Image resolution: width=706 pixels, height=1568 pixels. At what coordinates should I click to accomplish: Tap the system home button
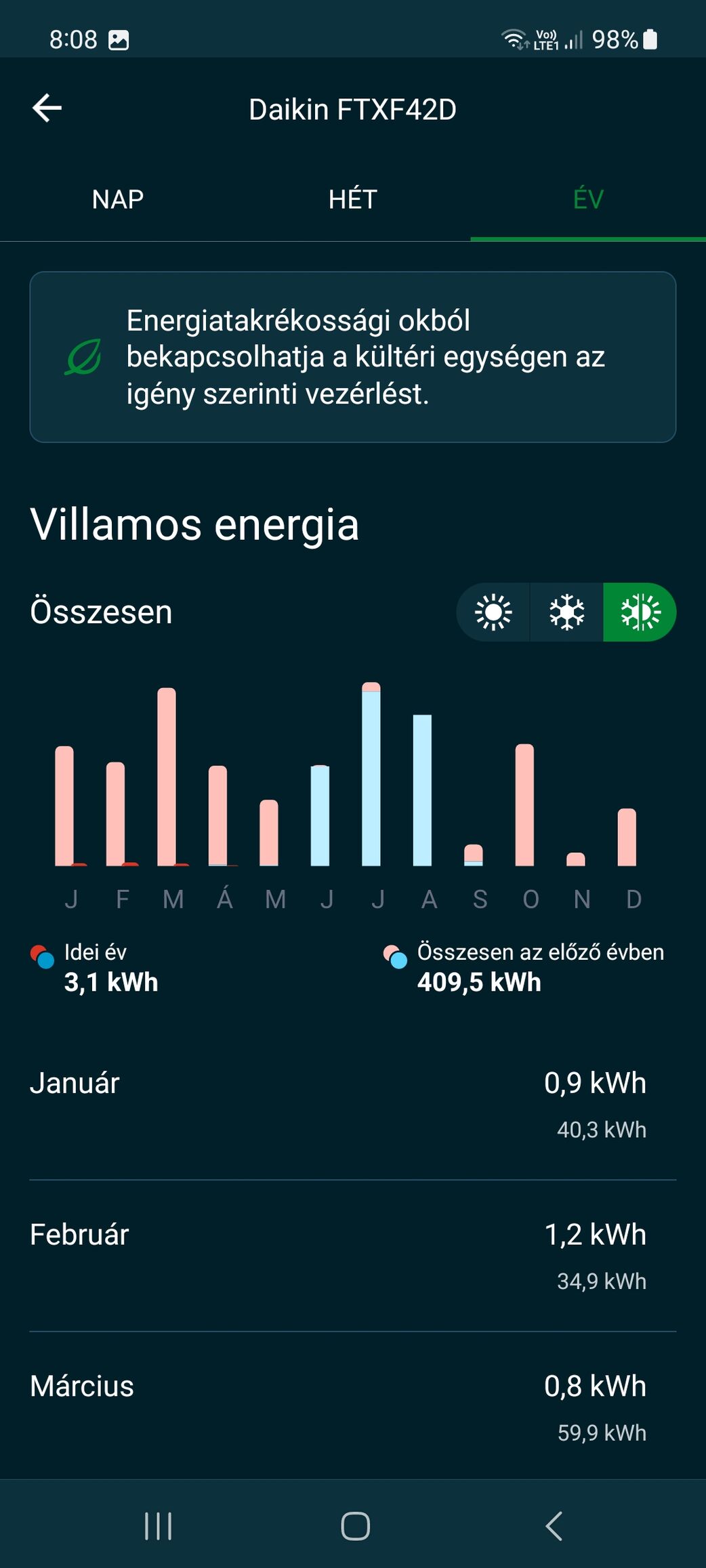(355, 1526)
